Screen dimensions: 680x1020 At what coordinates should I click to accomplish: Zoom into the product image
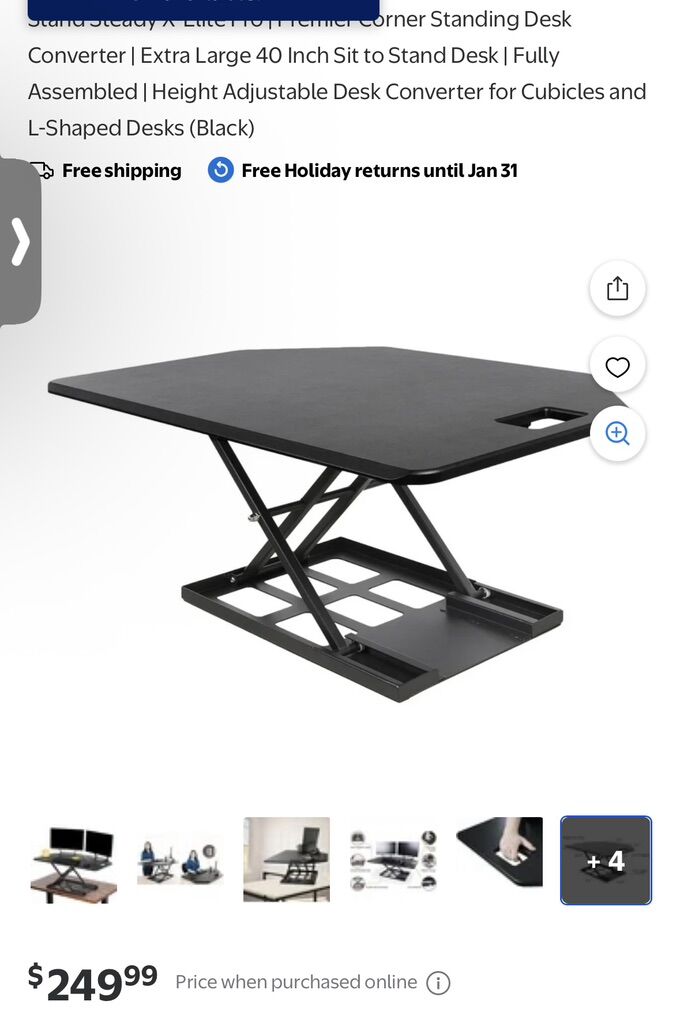tap(617, 434)
